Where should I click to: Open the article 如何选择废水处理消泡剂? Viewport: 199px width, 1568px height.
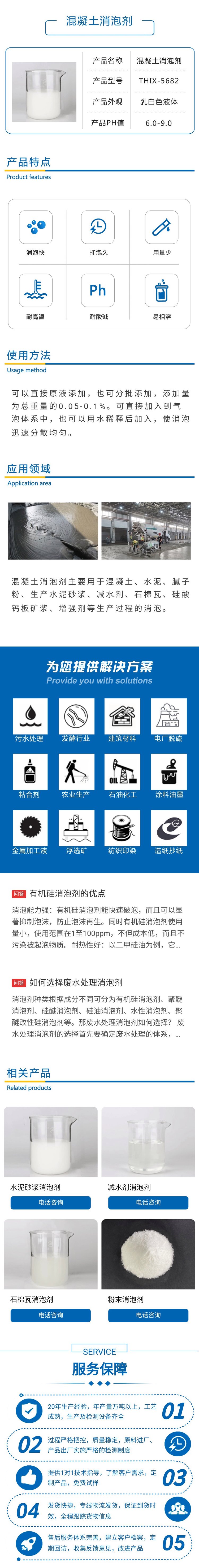tap(76, 982)
